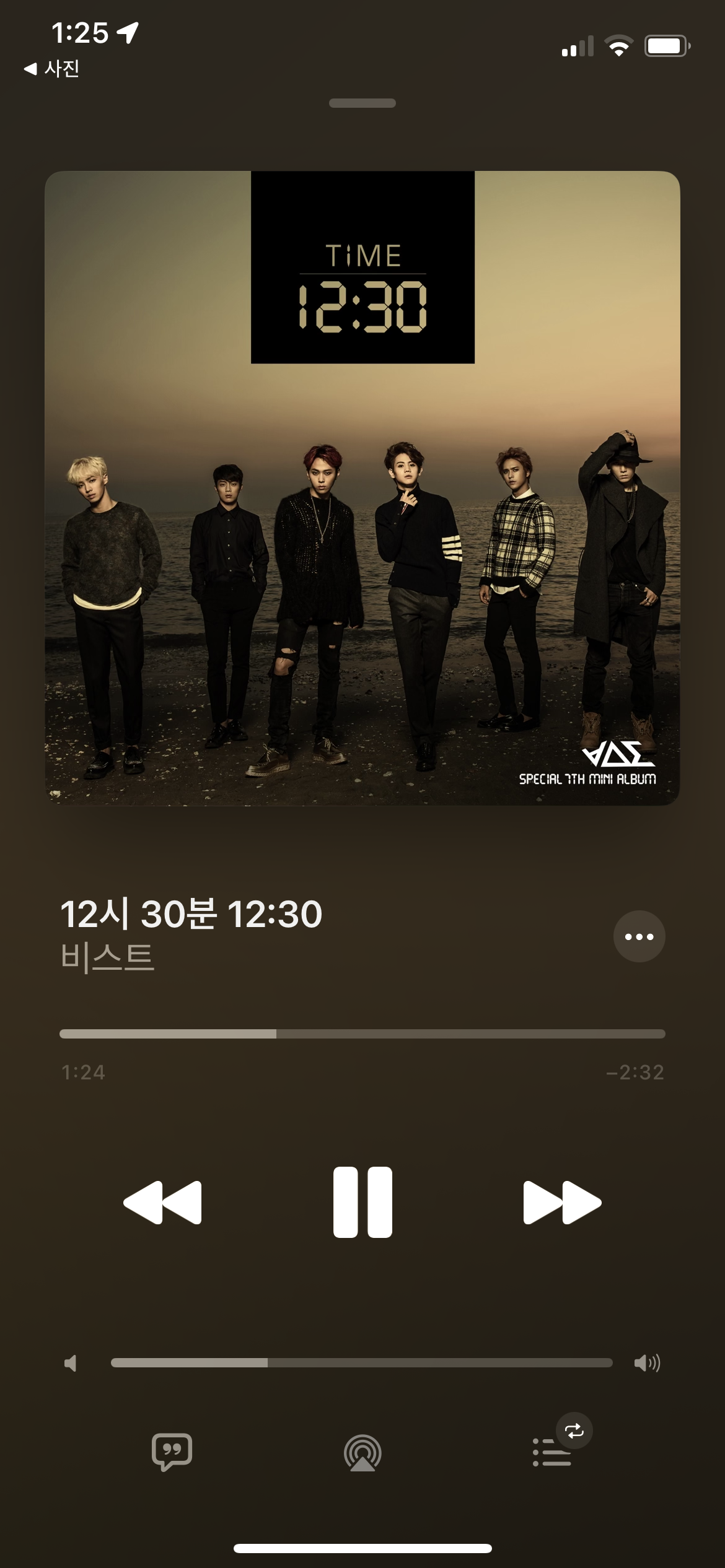This screenshot has width=725, height=1568.
Task: Open AirPlay output options
Action: [x=362, y=1453]
